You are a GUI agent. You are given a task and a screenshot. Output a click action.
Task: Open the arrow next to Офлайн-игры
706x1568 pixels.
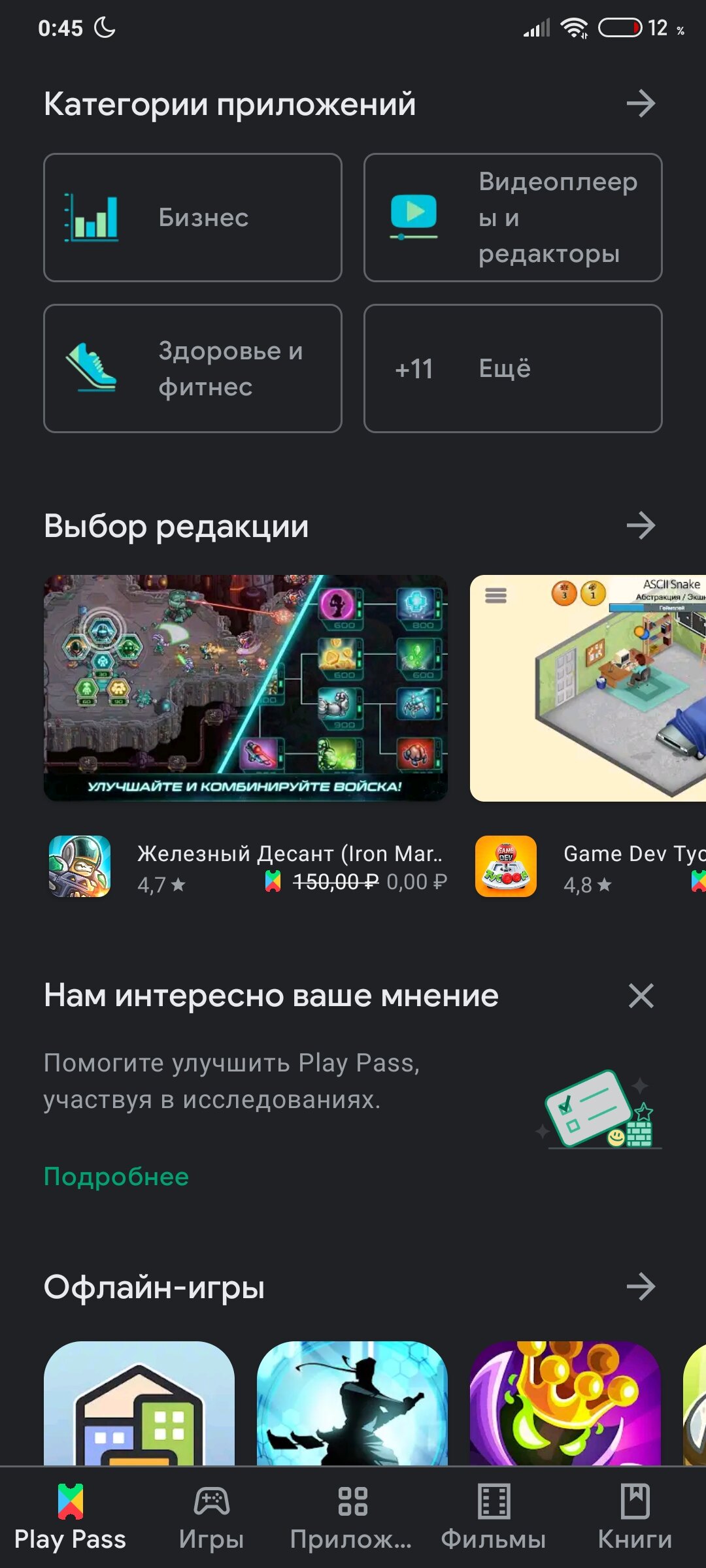(641, 1286)
